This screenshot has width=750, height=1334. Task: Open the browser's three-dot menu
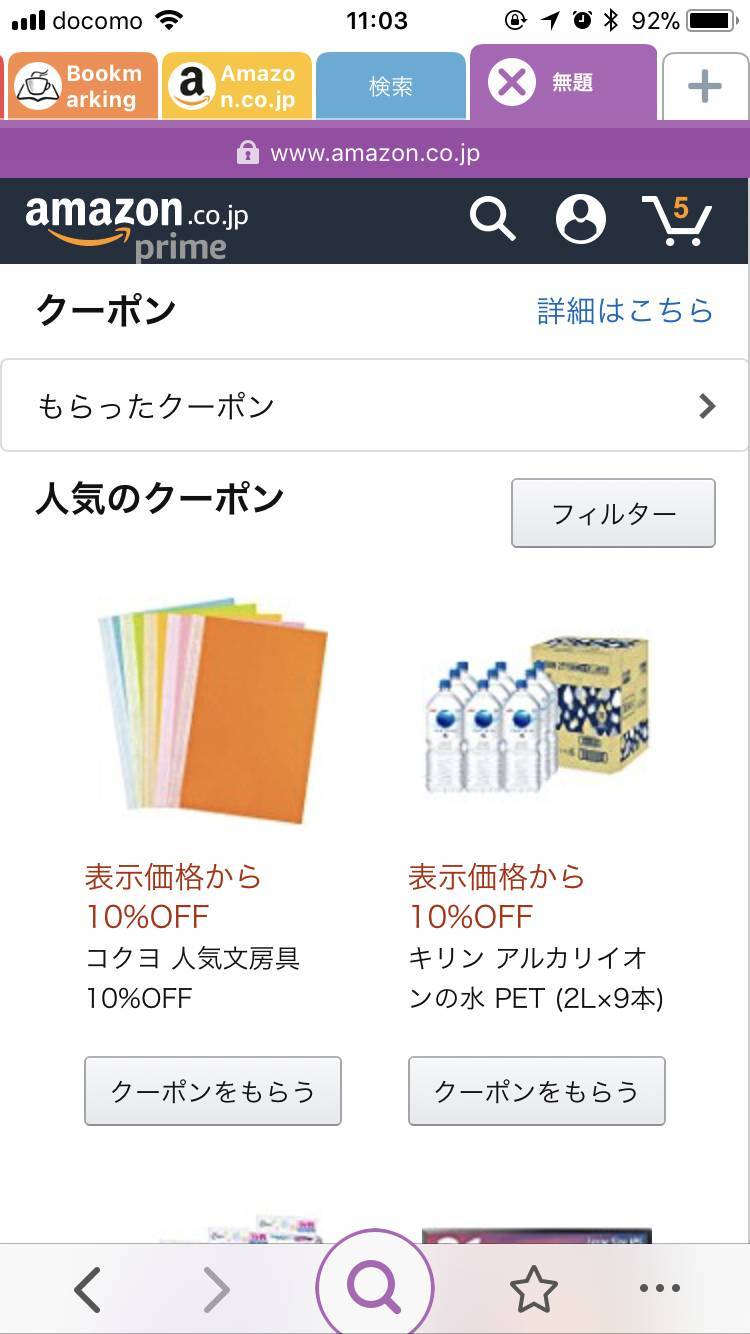click(659, 1290)
